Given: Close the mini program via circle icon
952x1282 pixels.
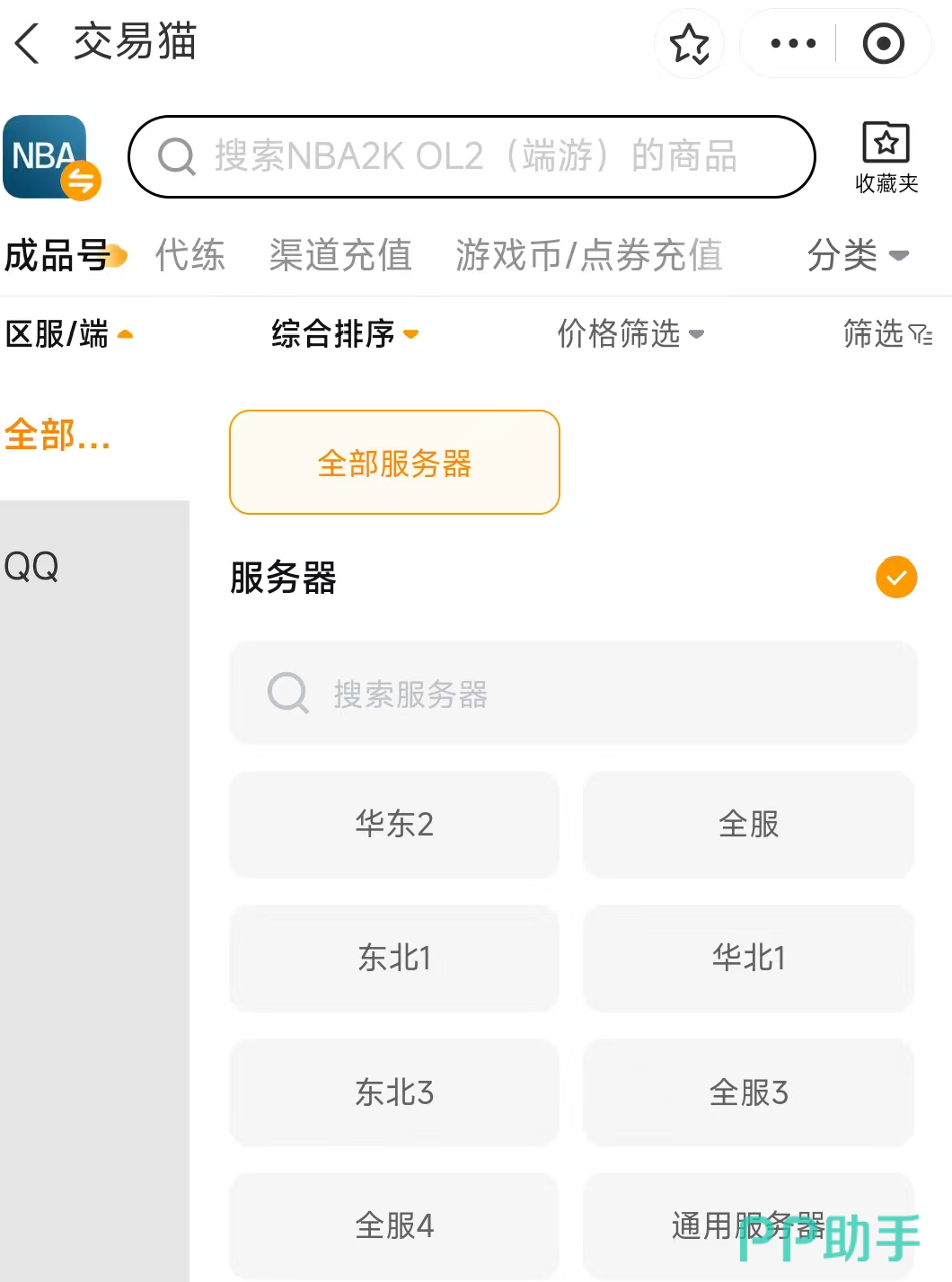Looking at the screenshot, I should tap(884, 43).
